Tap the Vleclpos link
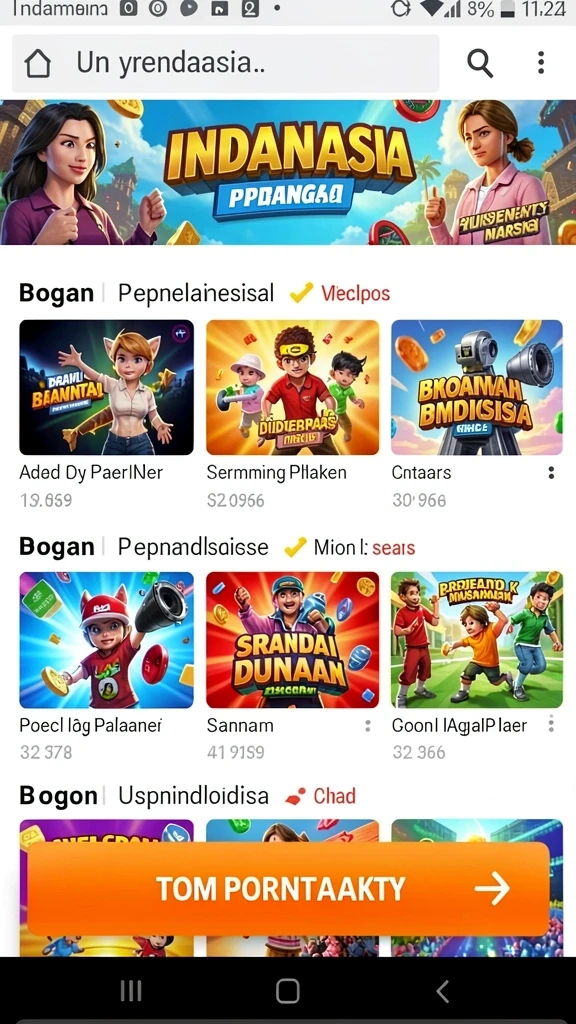The height and width of the screenshot is (1024, 576). 355,294
